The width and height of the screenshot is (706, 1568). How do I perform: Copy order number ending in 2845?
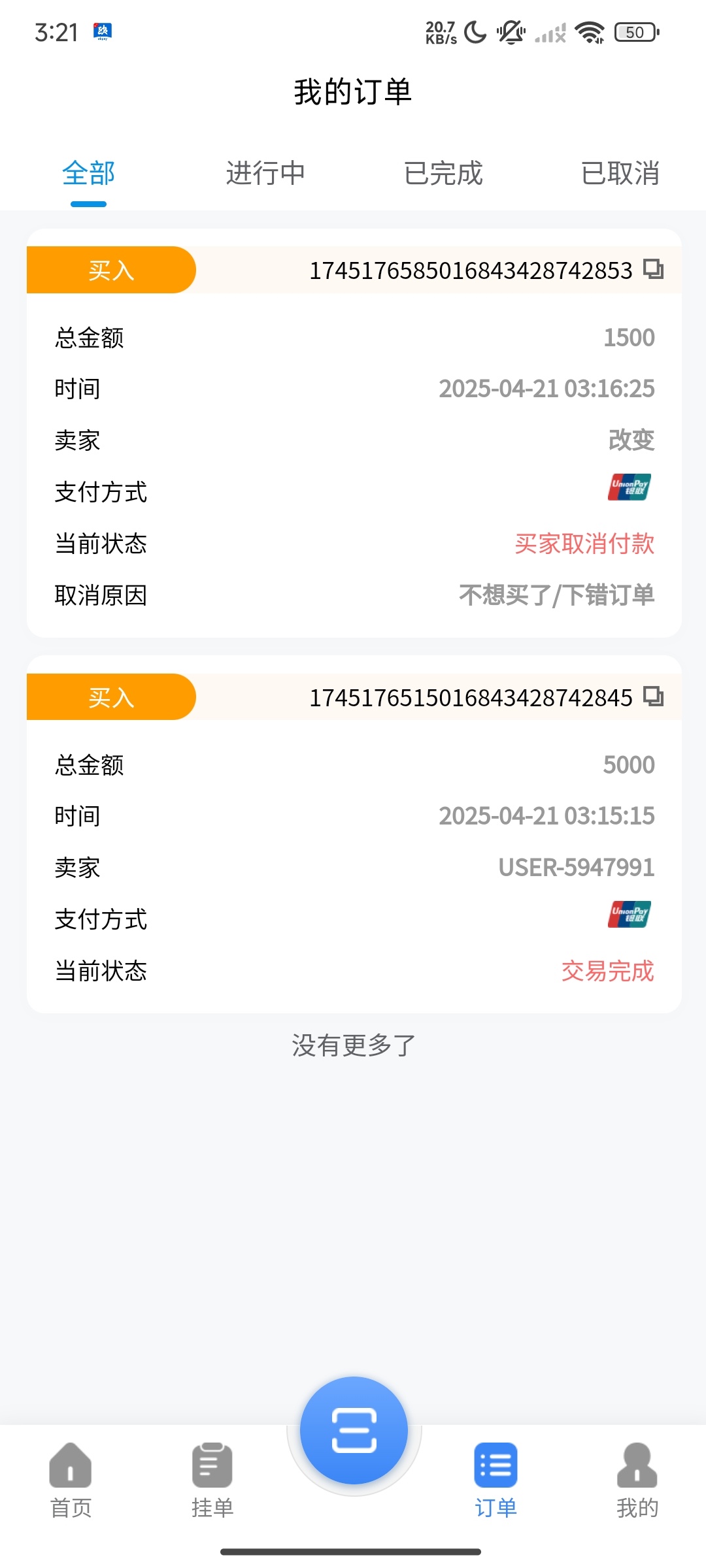pos(653,696)
